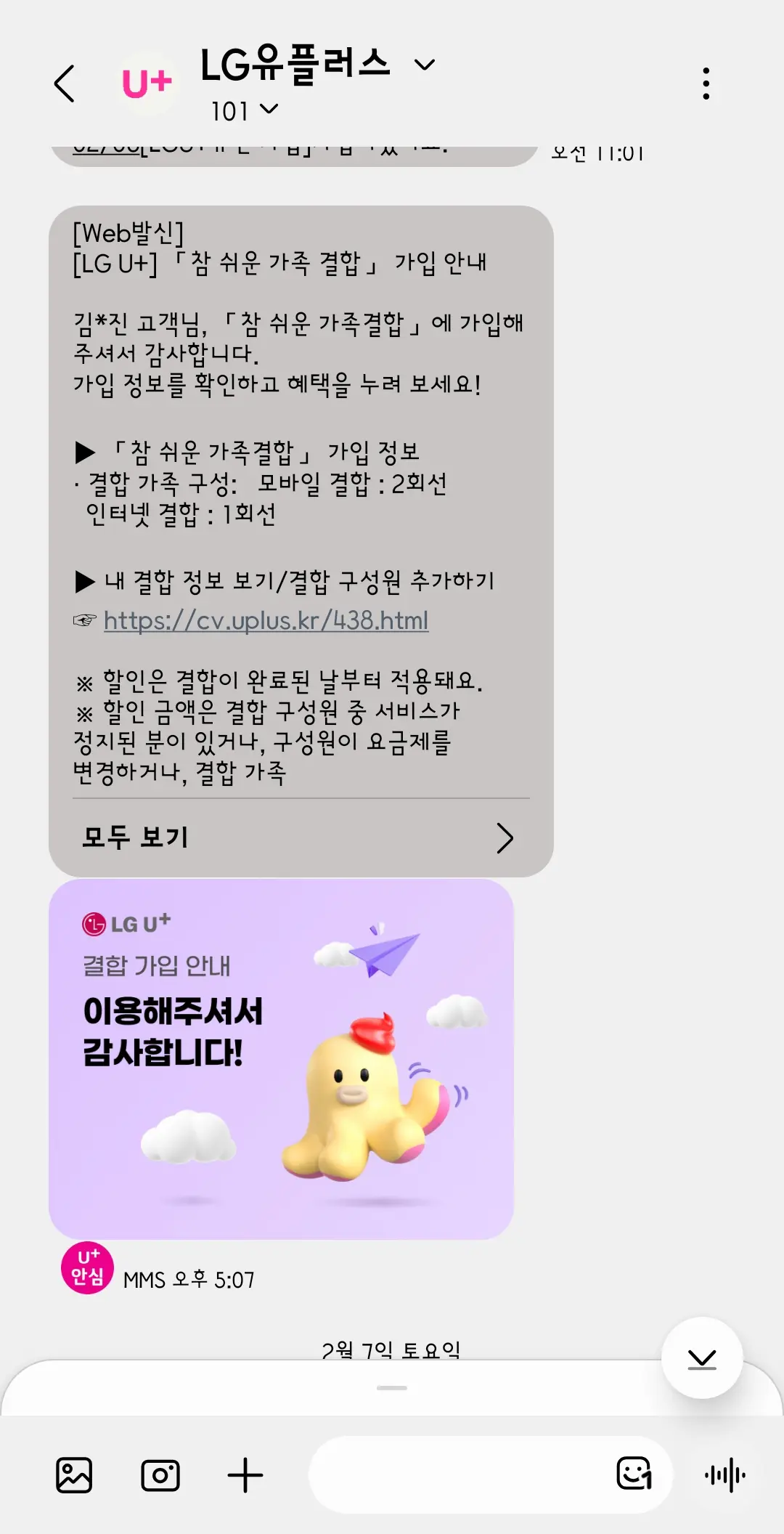Expand the LG유플러스 contact dropdown
784x1534 pixels.
[424, 65]
